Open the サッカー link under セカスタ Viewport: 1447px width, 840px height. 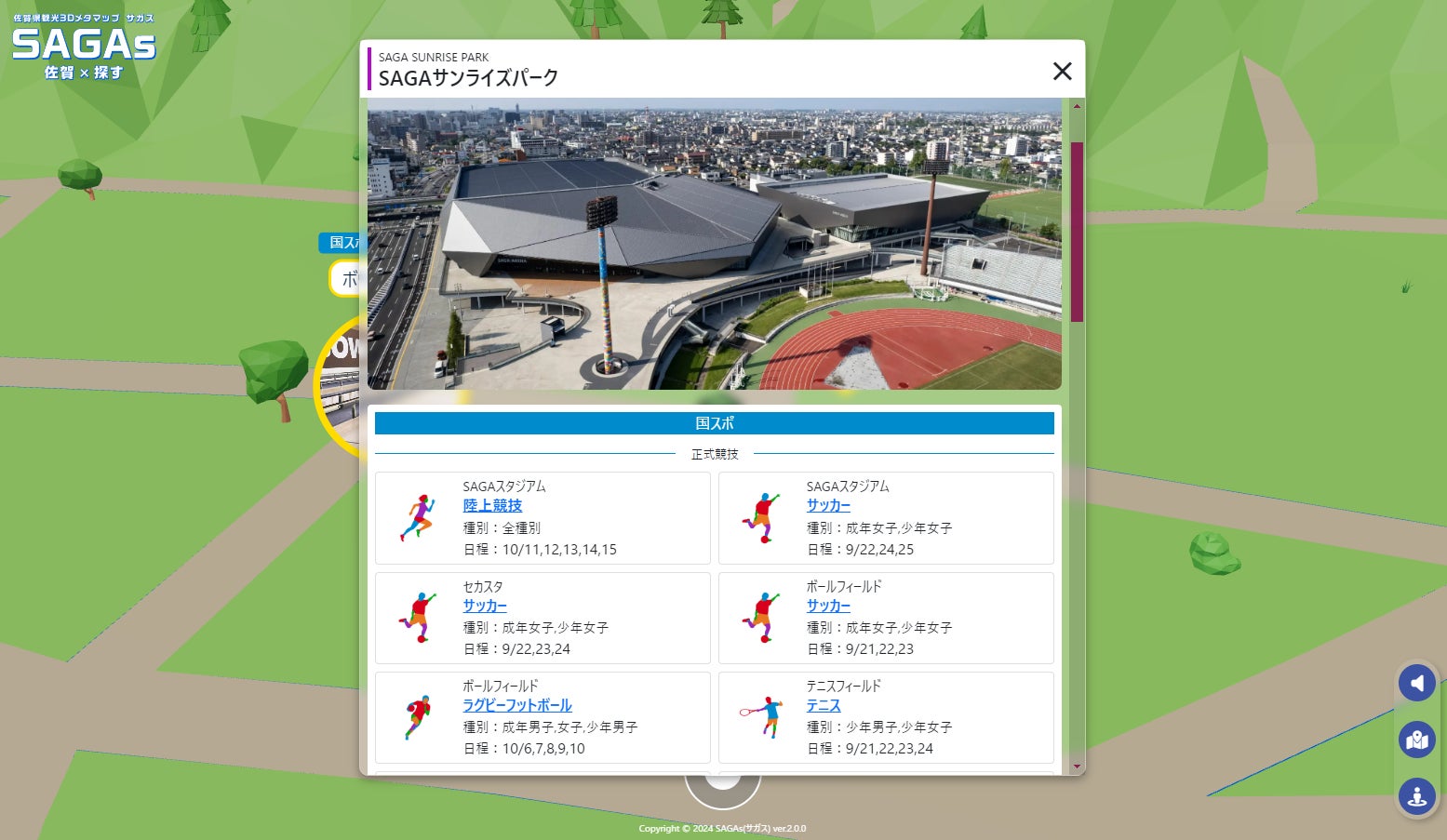(485, 606)
